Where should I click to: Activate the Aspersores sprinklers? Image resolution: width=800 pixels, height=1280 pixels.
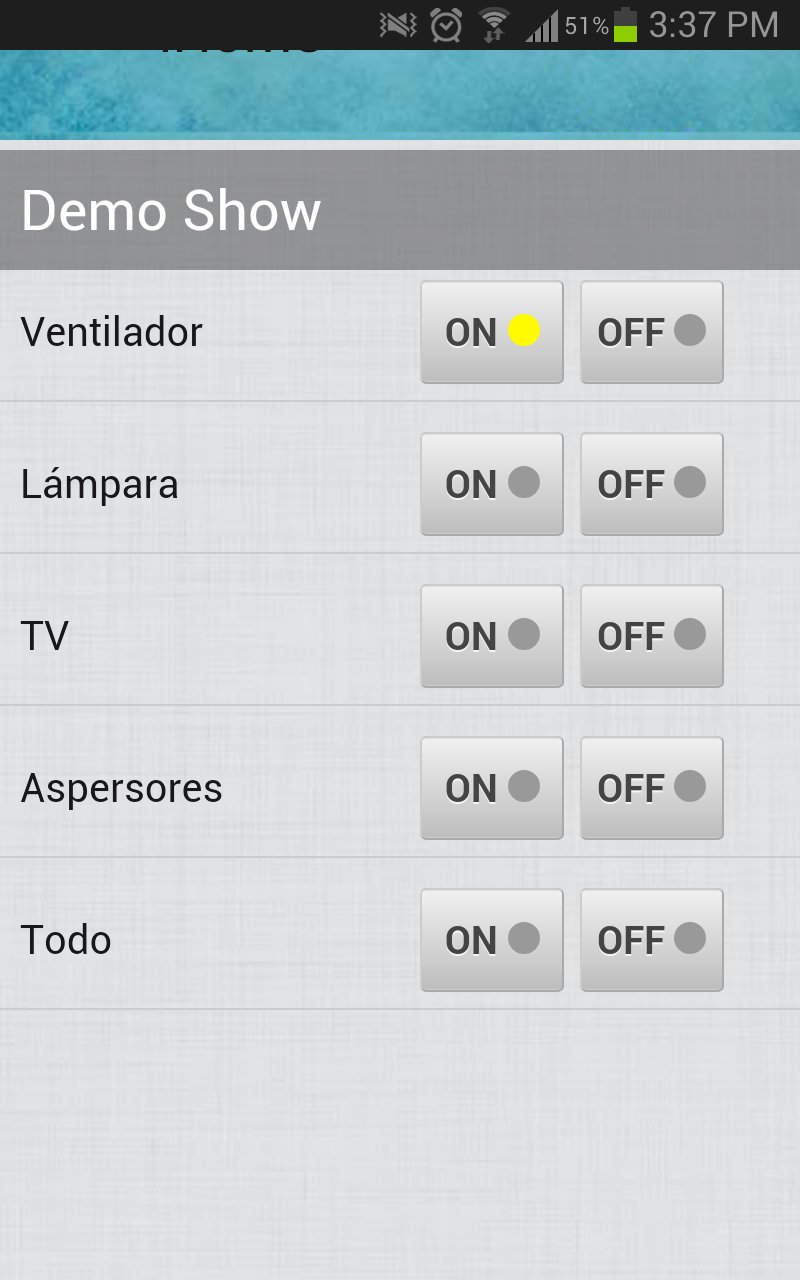click(492, 788)
